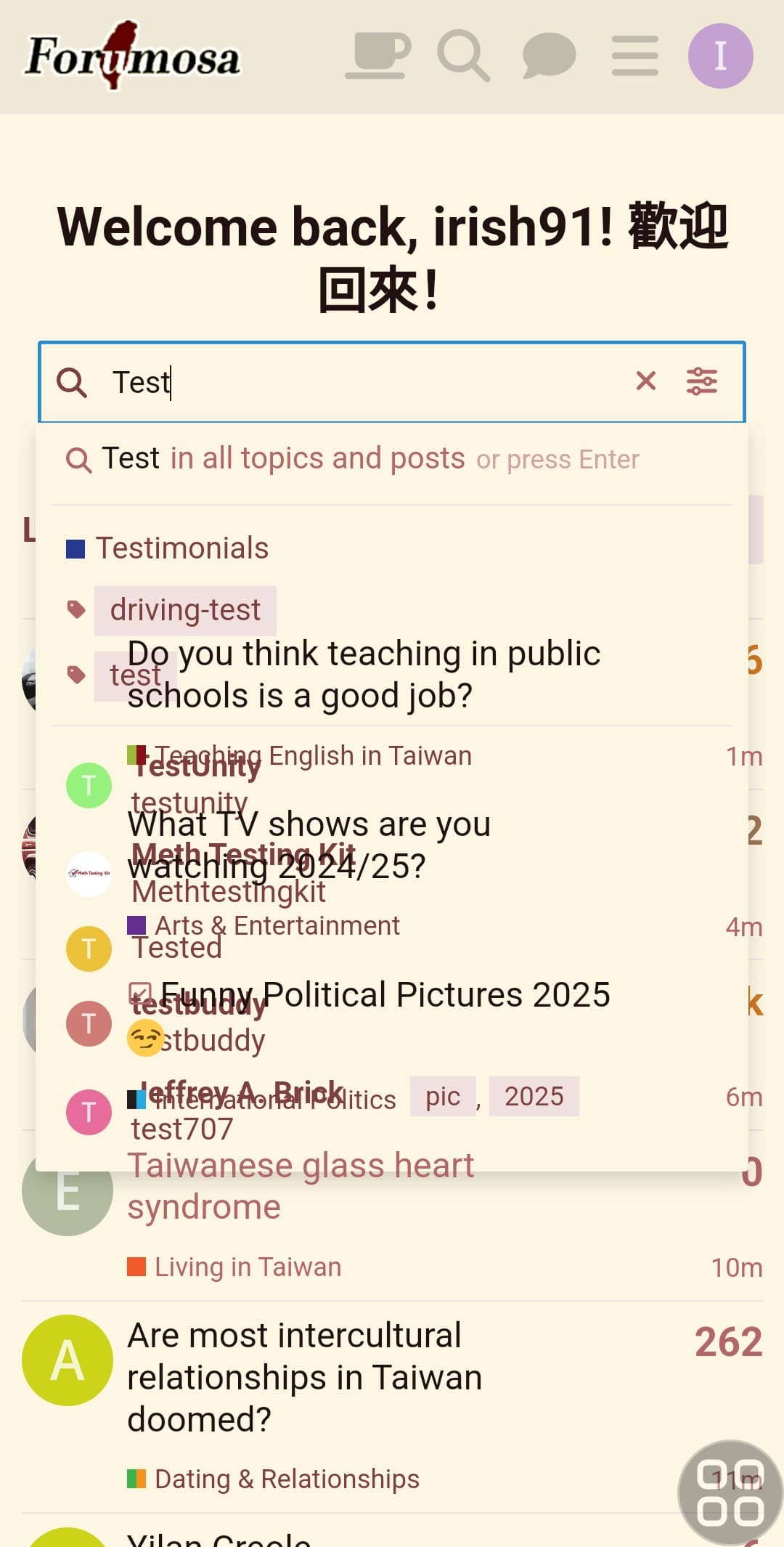Open user TestUnity from suggestions
The height and width of the screenshot is (1547, 784).
click(x=196, y=785)
